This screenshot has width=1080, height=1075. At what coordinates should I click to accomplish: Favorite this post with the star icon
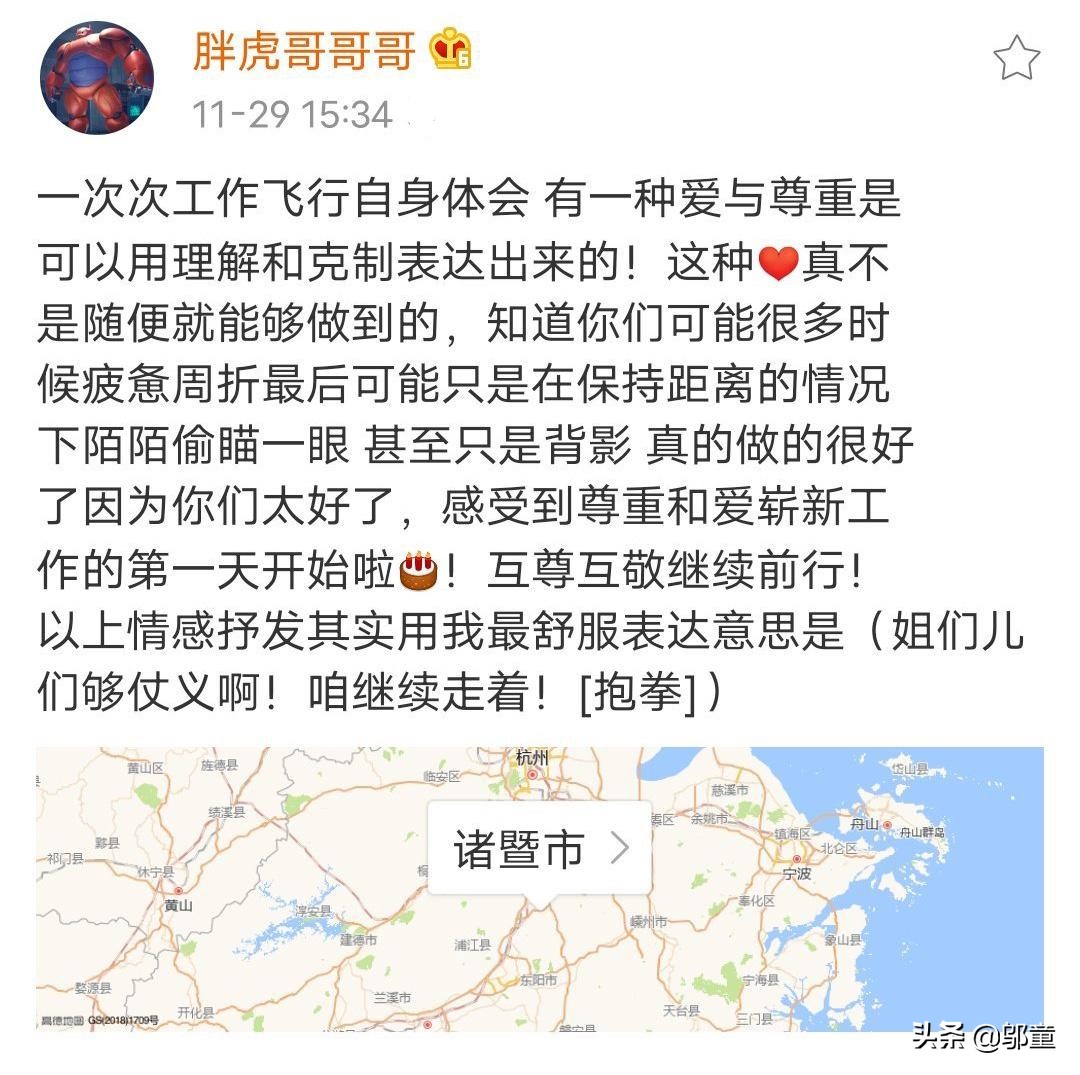point(1016,57)
